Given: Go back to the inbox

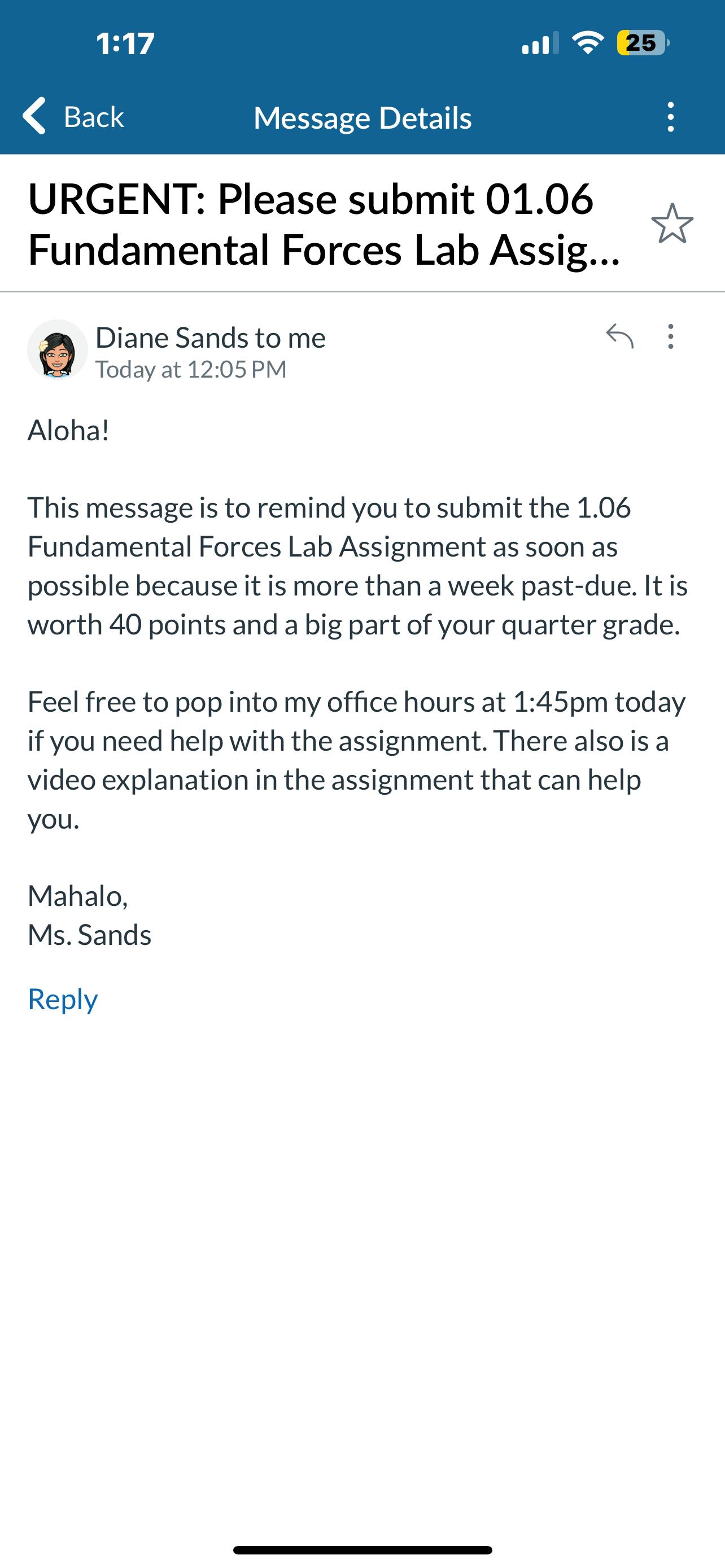Looking at the screenshot, I should tap(73, 116).
